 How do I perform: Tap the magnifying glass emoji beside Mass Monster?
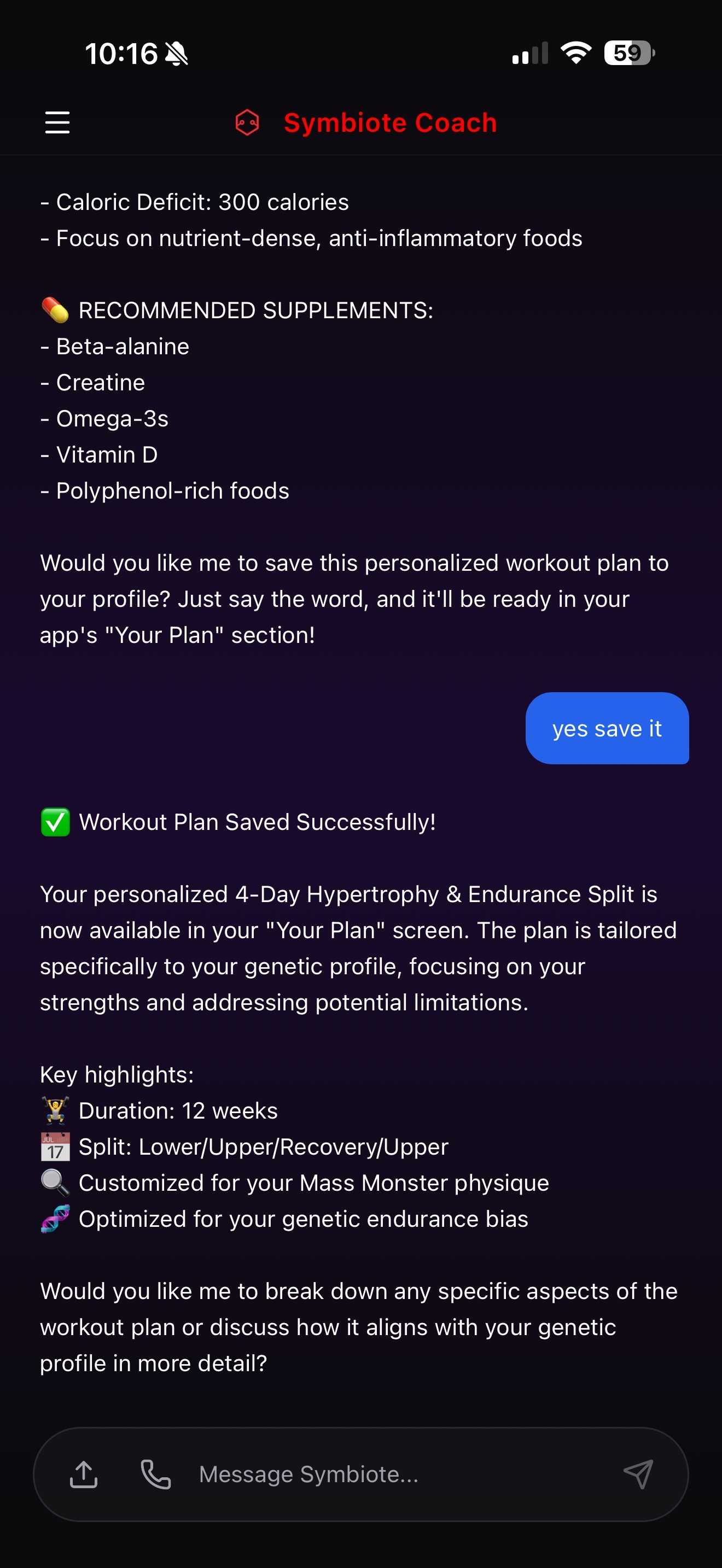pos(54,1181)
